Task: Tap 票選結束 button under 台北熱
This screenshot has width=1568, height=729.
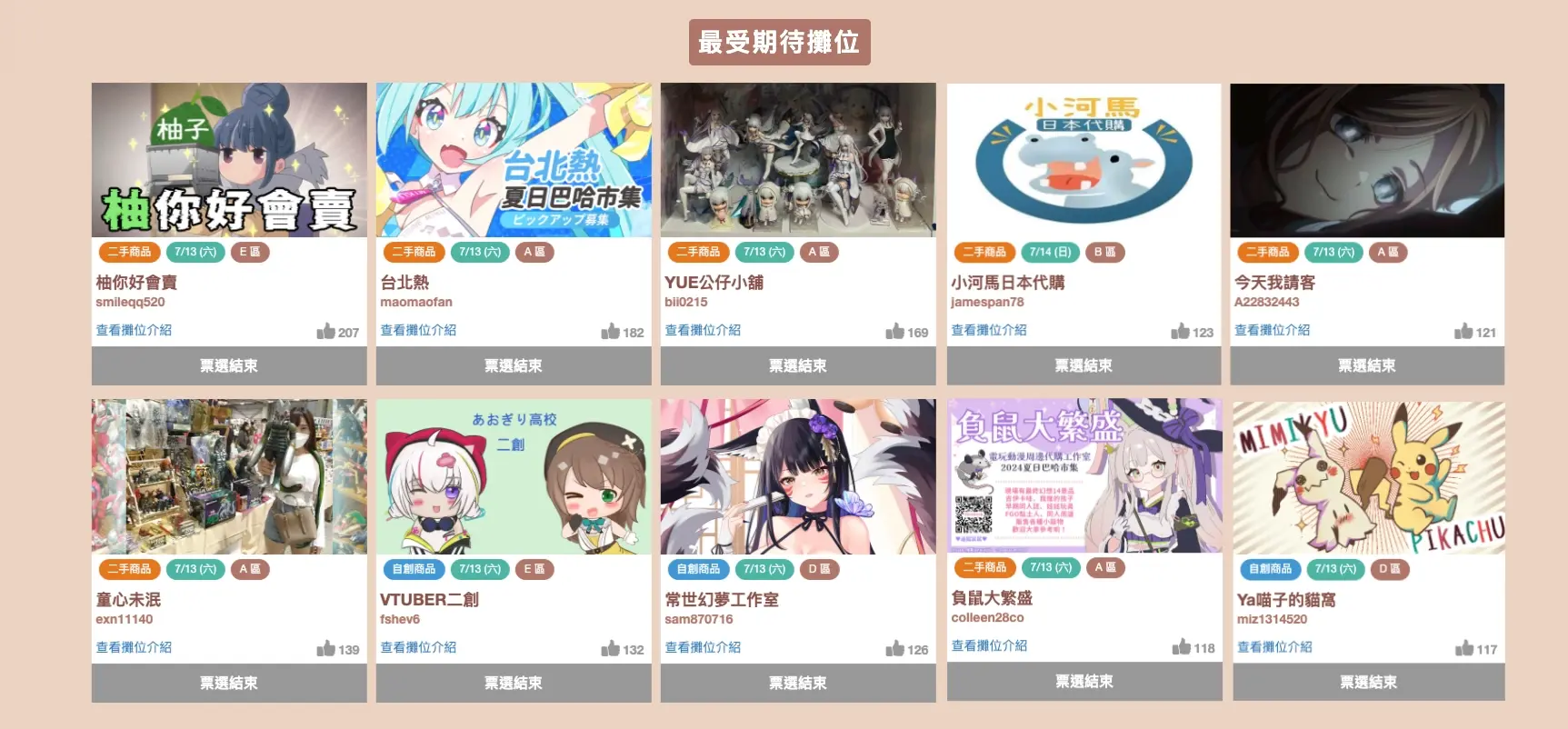Action: pyautogui.click(x=514, y=365)
